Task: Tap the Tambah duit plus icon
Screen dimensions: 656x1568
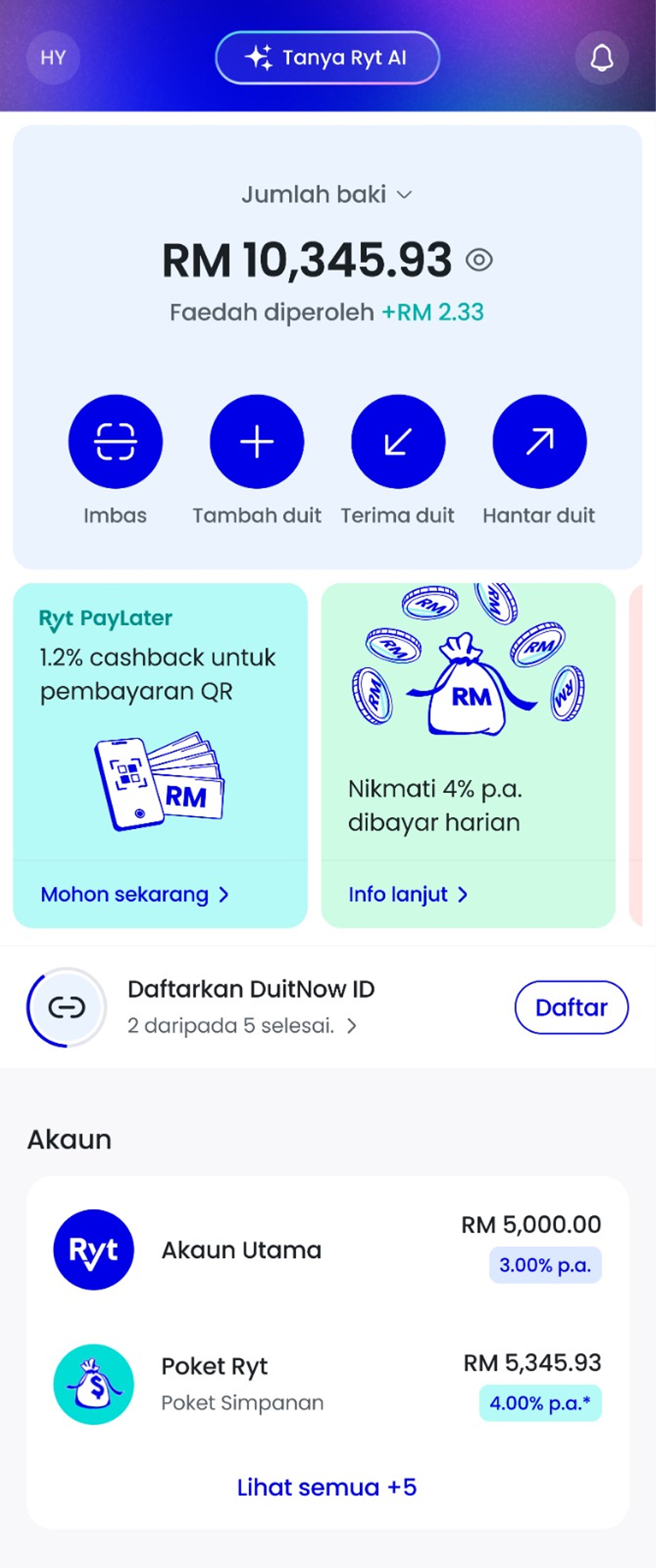Action: [x=256, y=440]
